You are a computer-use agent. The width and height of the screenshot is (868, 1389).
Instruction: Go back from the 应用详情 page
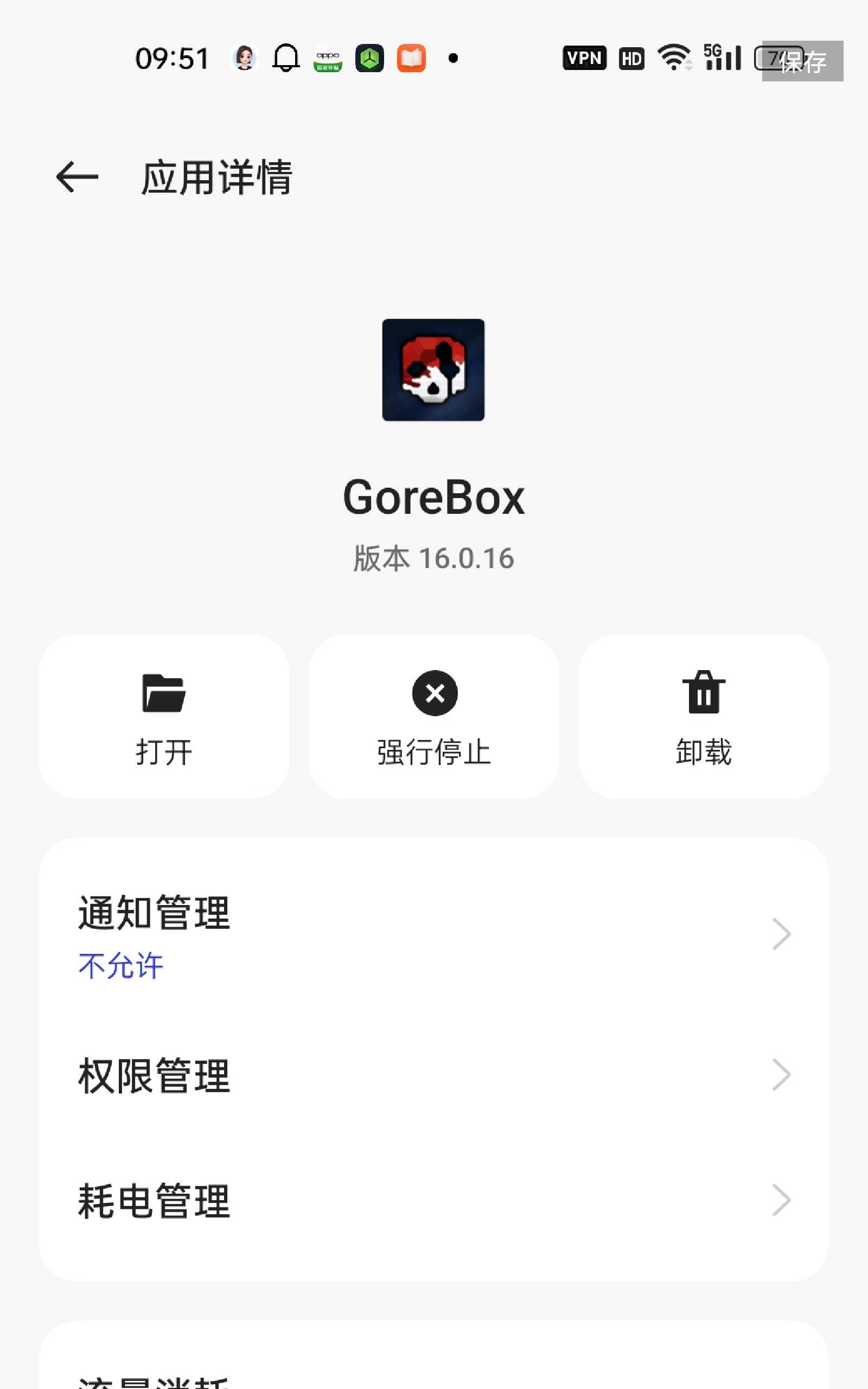tap(77, 177)
